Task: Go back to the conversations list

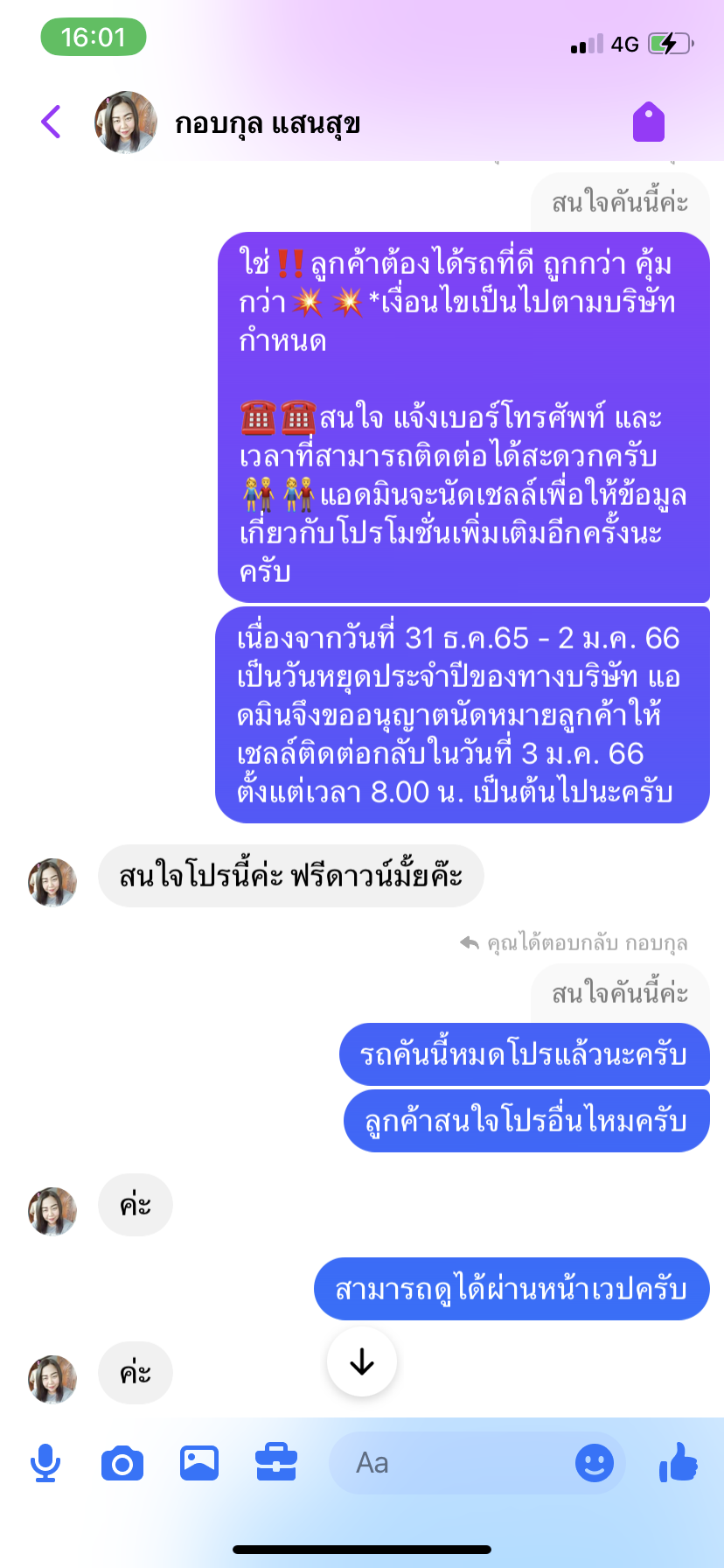Action: [52, 122]
